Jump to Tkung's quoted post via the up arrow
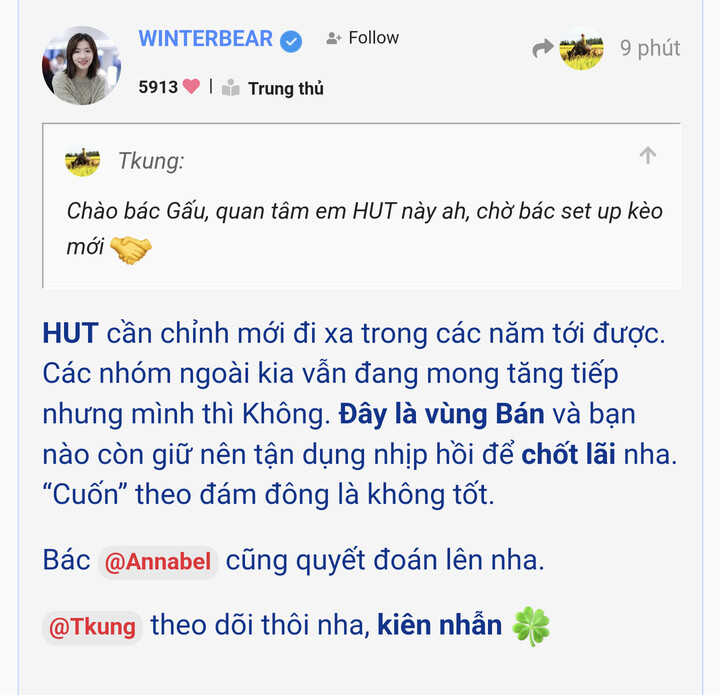This screenshot has width=720, height=695. pos(648,155)
